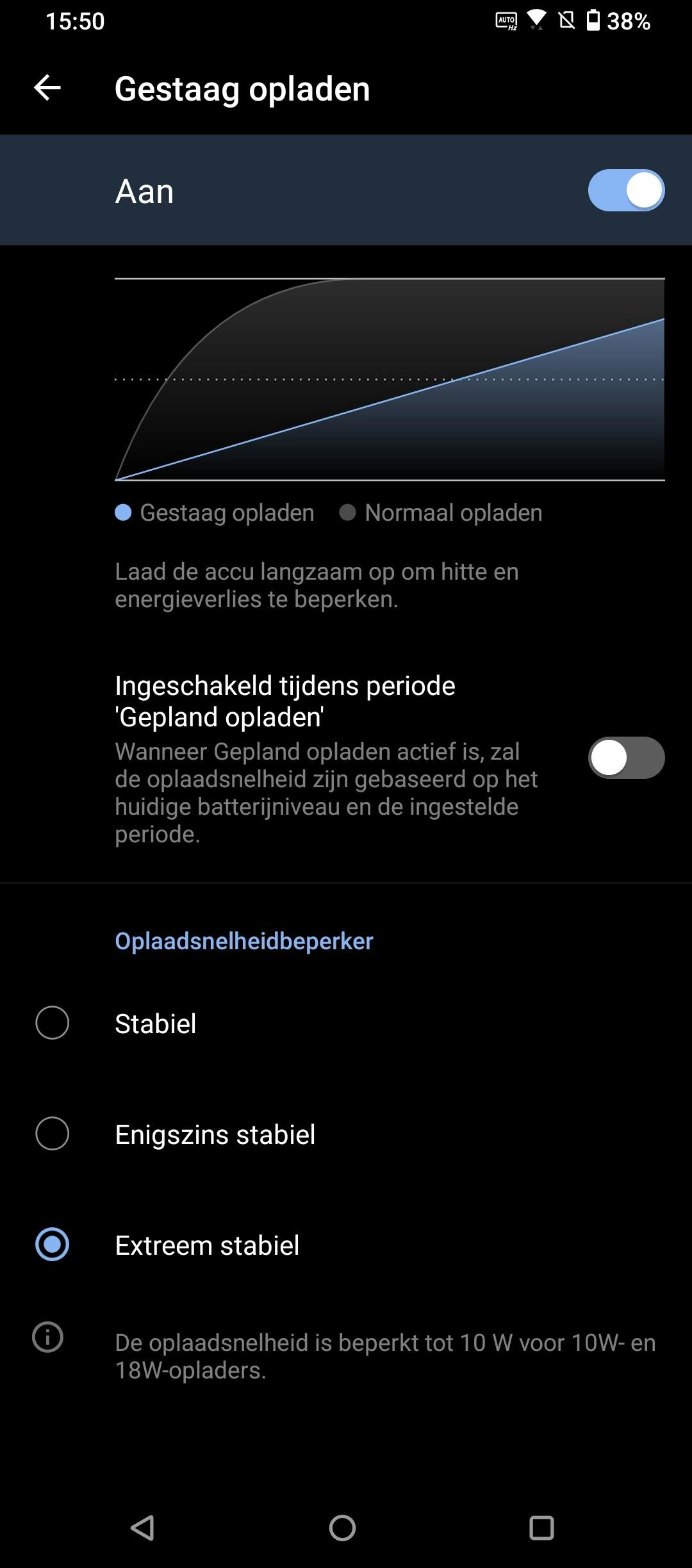Enable Ingeschakeld tijdens periode 'Gepland opladen'
This screenshot has height=1568, width=692.
625,758
